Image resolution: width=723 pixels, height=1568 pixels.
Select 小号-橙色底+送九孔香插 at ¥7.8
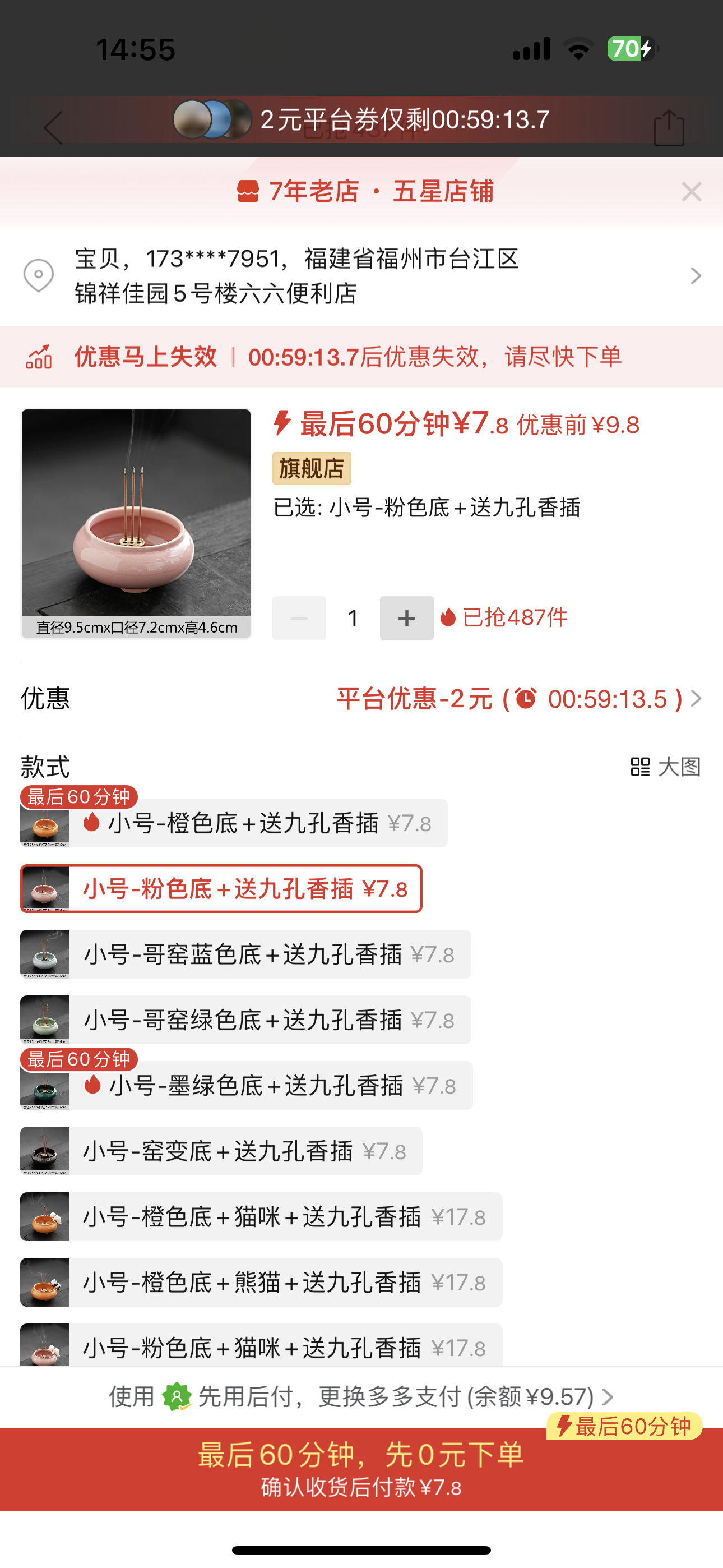point(234,823)
